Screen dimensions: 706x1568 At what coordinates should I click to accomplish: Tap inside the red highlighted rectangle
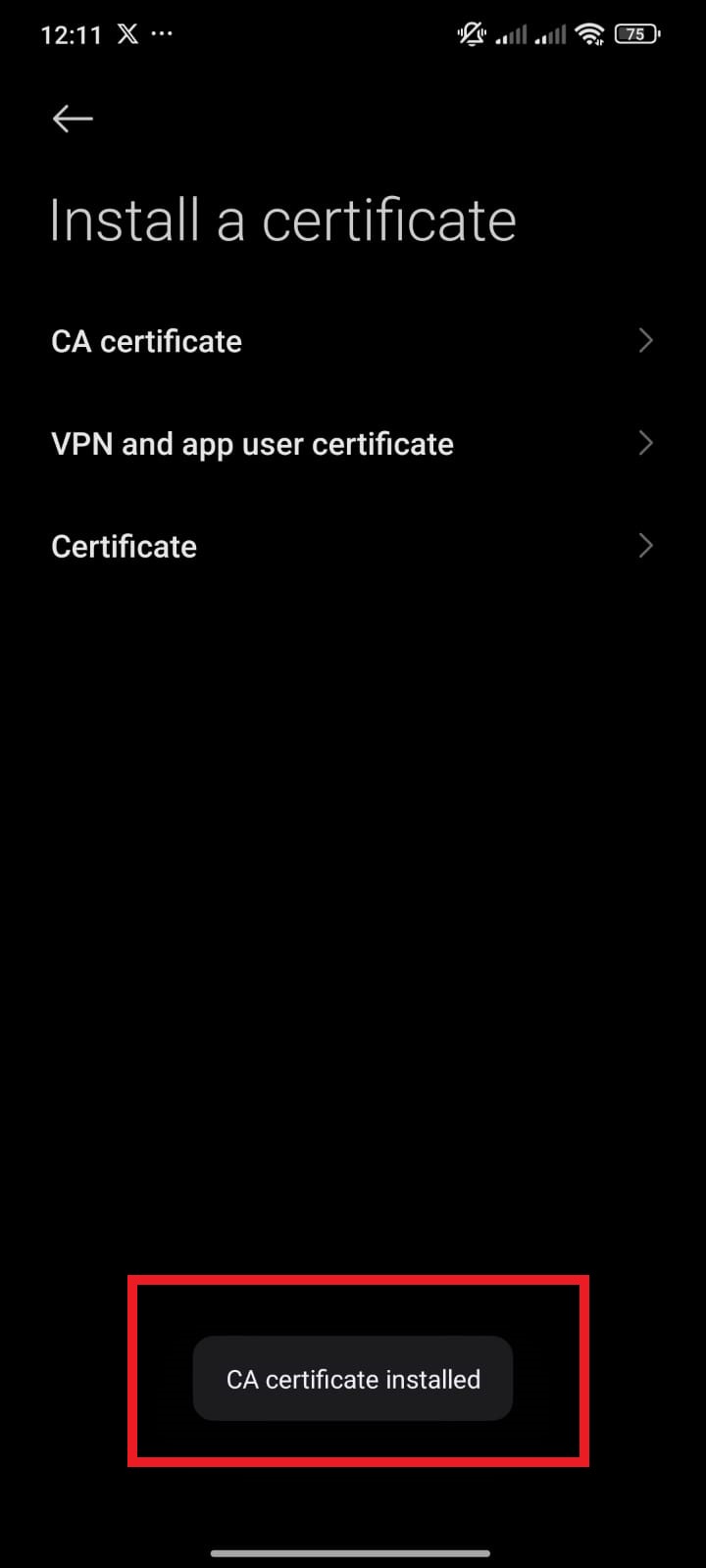coord(358,1372)
